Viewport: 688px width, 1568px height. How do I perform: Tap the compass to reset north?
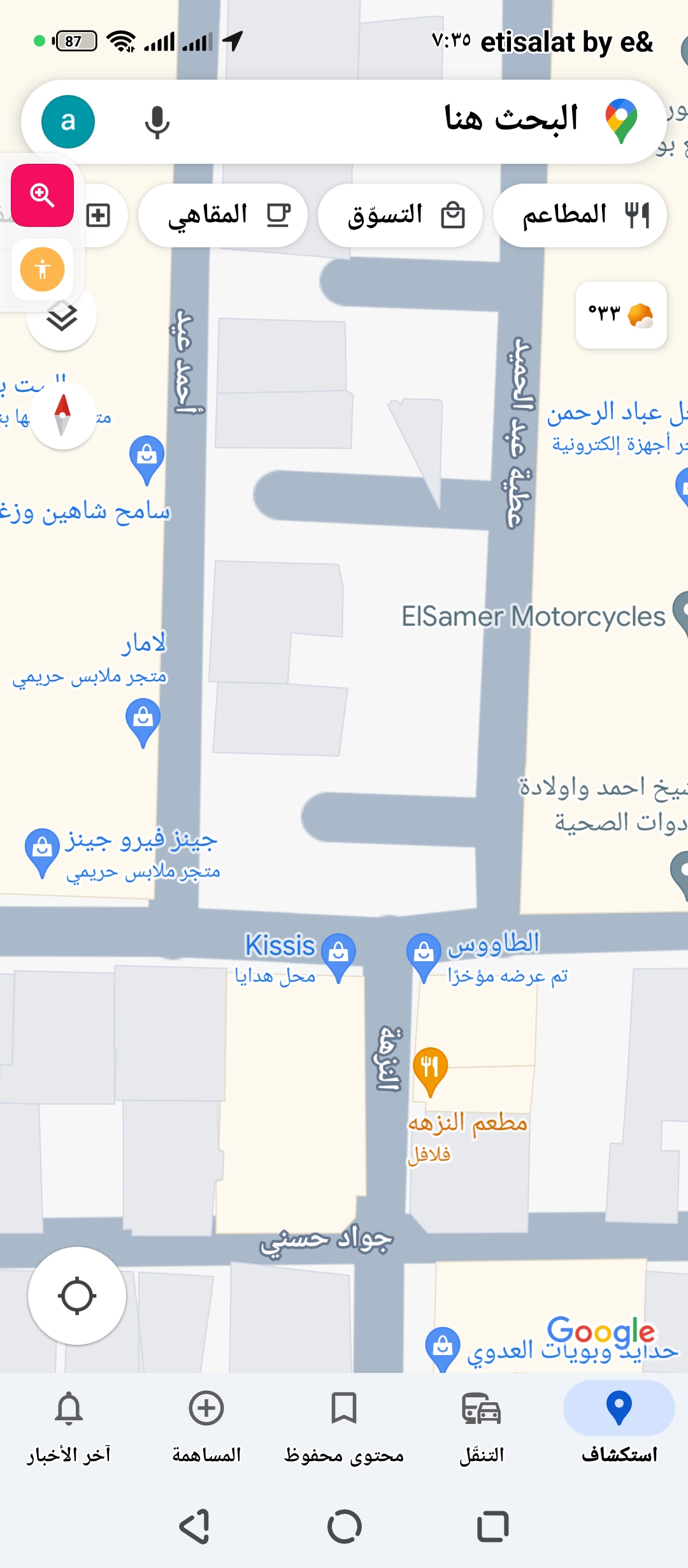tap(62, 416)
